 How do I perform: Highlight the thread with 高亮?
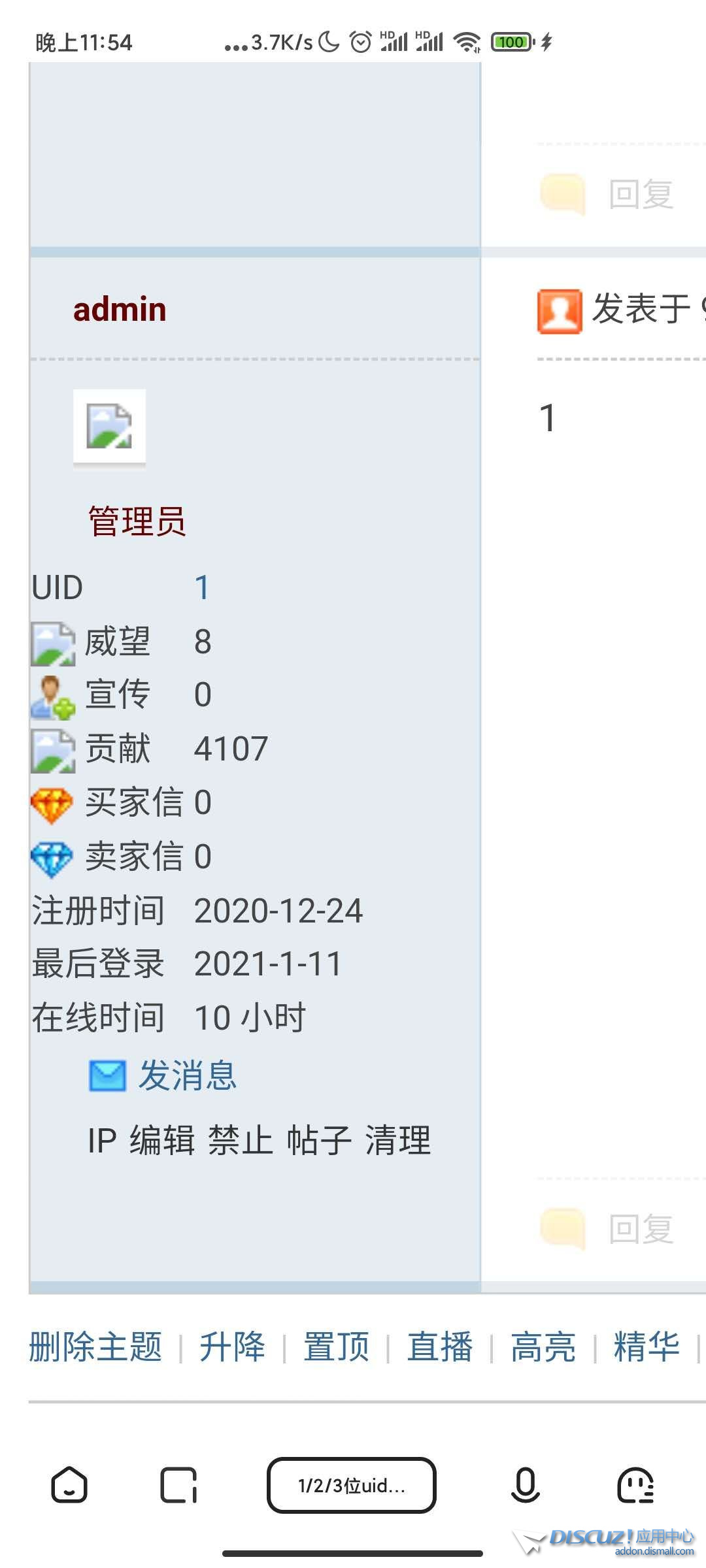coord(543,1347)
